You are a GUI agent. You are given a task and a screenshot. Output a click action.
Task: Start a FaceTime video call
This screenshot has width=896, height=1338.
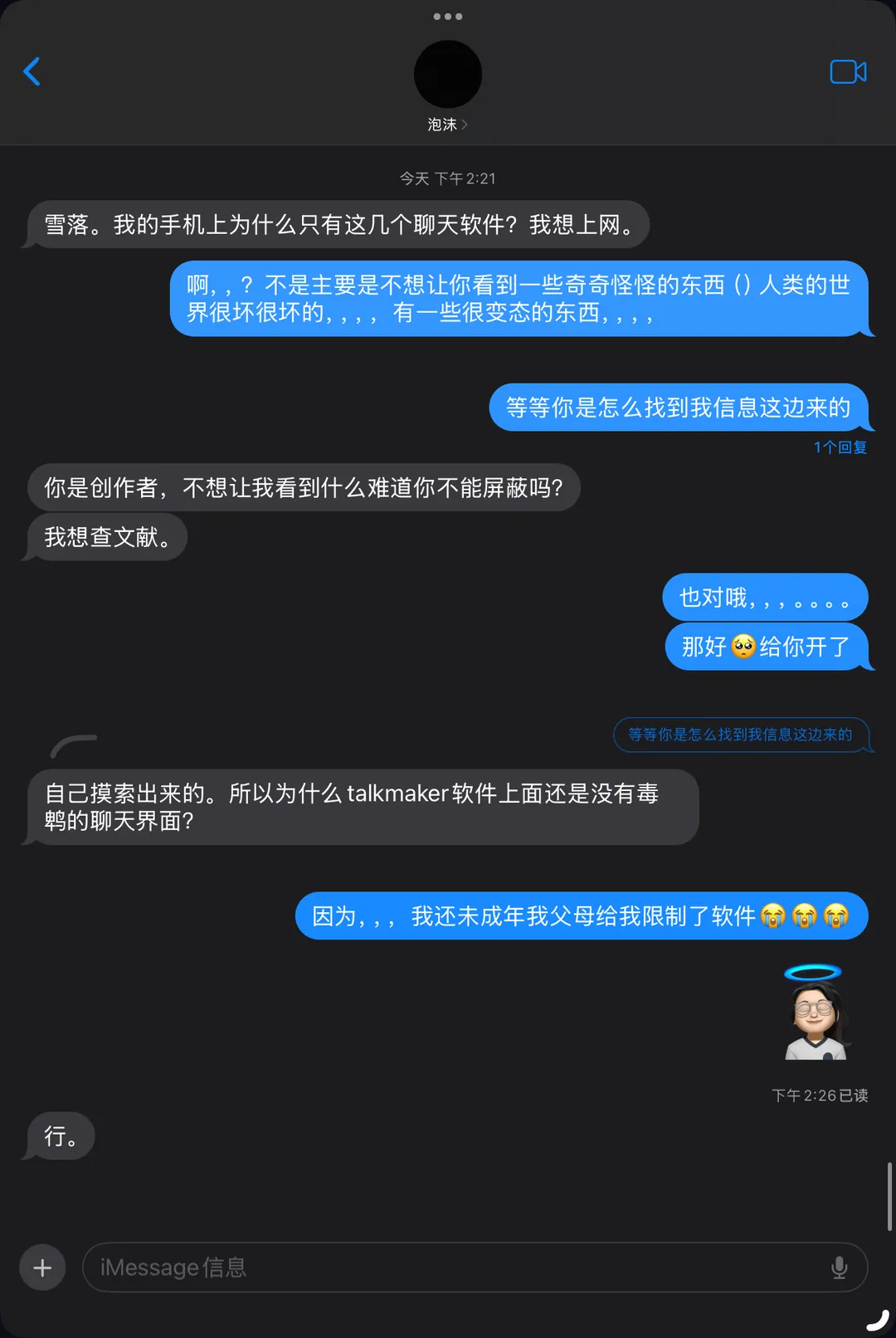[848, 72]
